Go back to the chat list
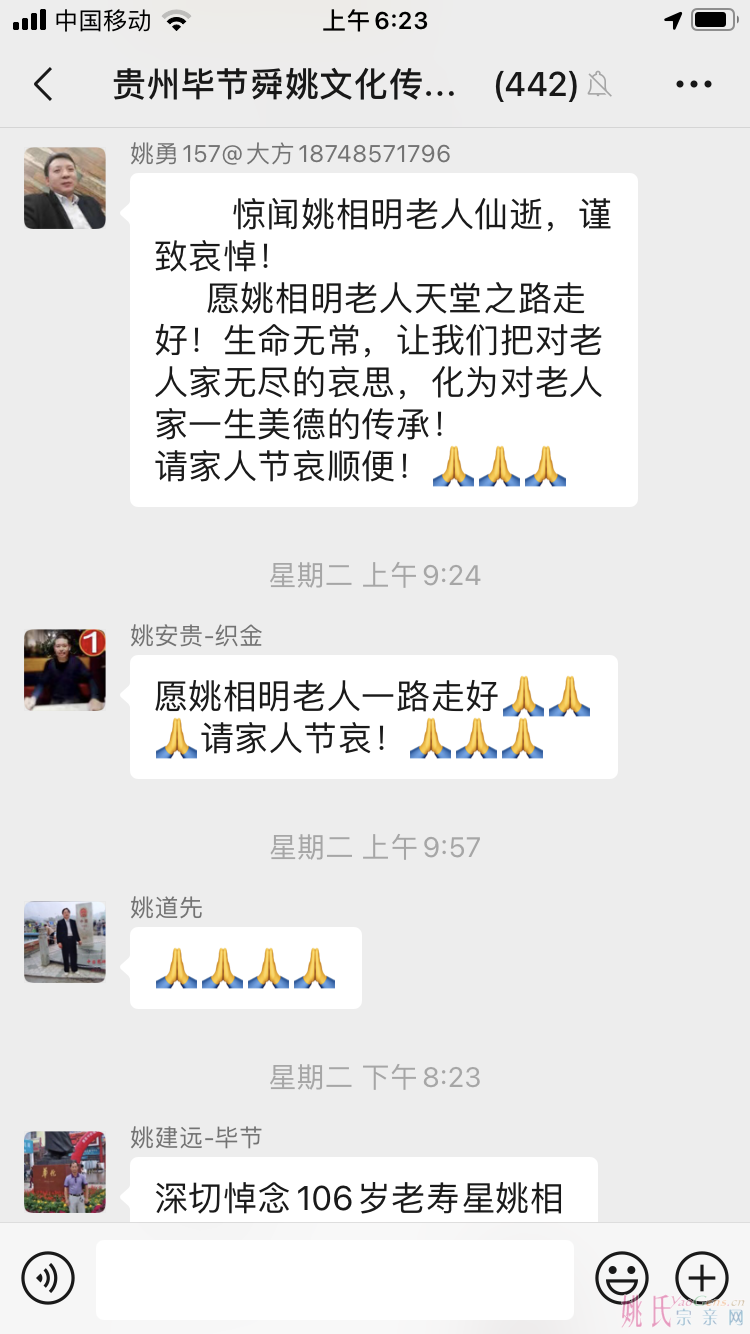Viewport: 750px width, 1334px height. tap(43, 85)
